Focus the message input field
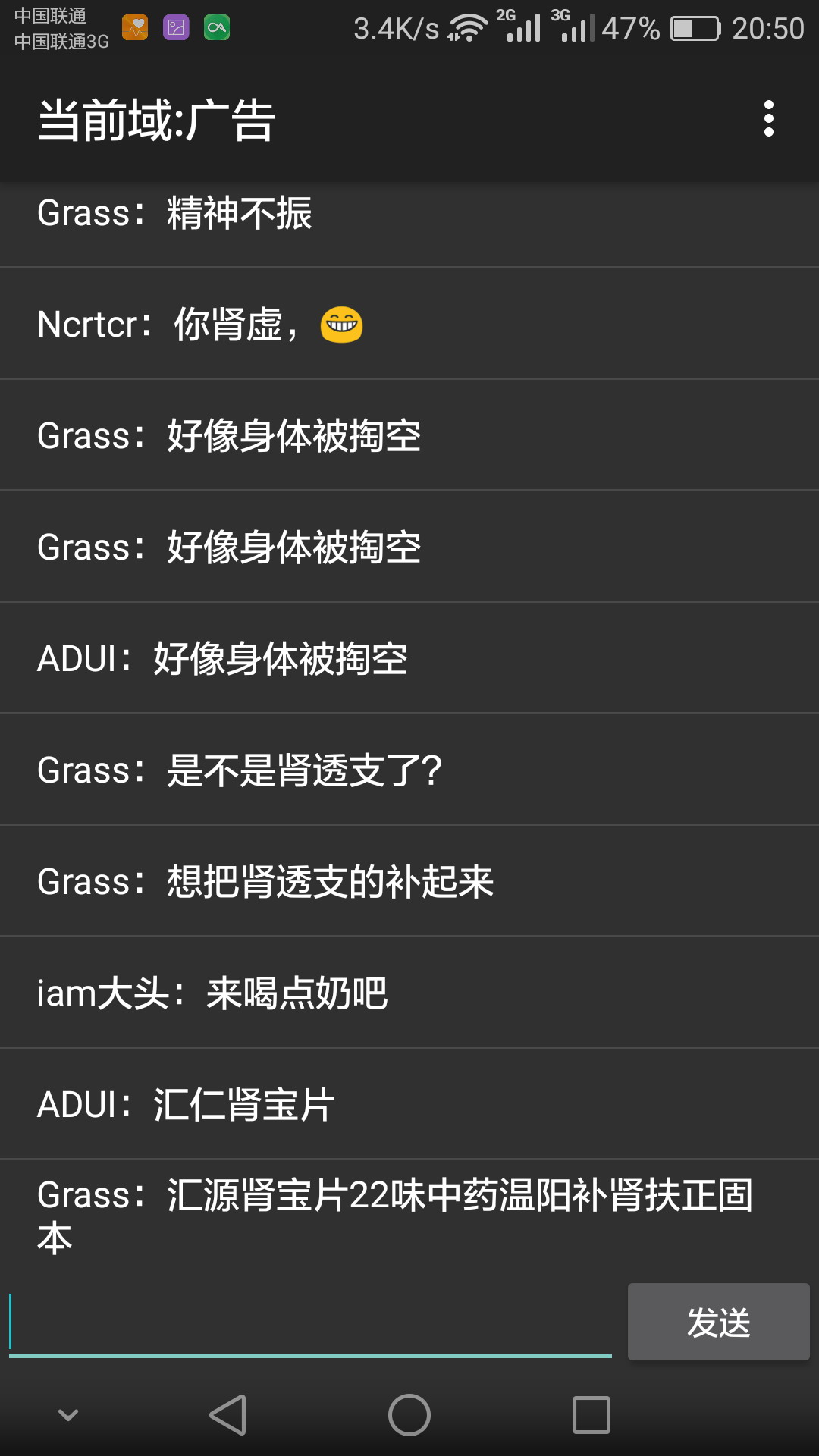 coord(310,1323)
